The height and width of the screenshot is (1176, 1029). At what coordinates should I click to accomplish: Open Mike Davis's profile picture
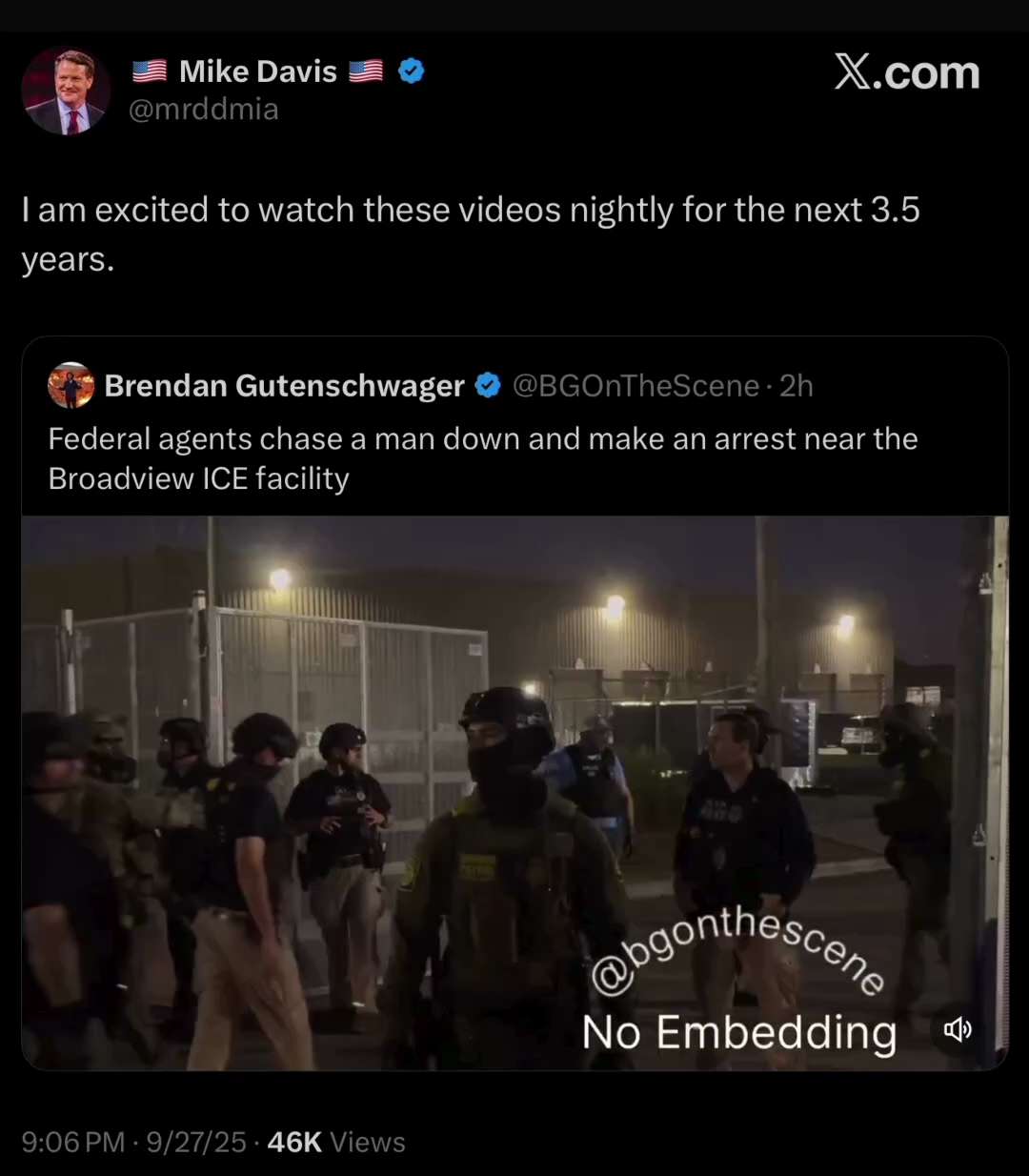66,91
